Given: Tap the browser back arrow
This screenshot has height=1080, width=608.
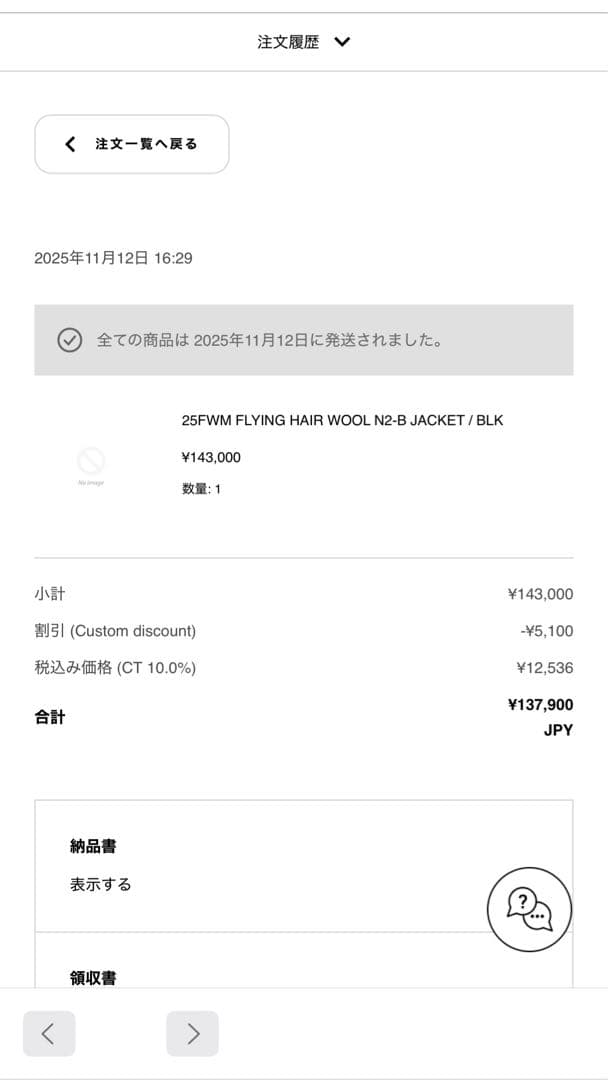Looking at the screenshot, I should [48, 1034].
